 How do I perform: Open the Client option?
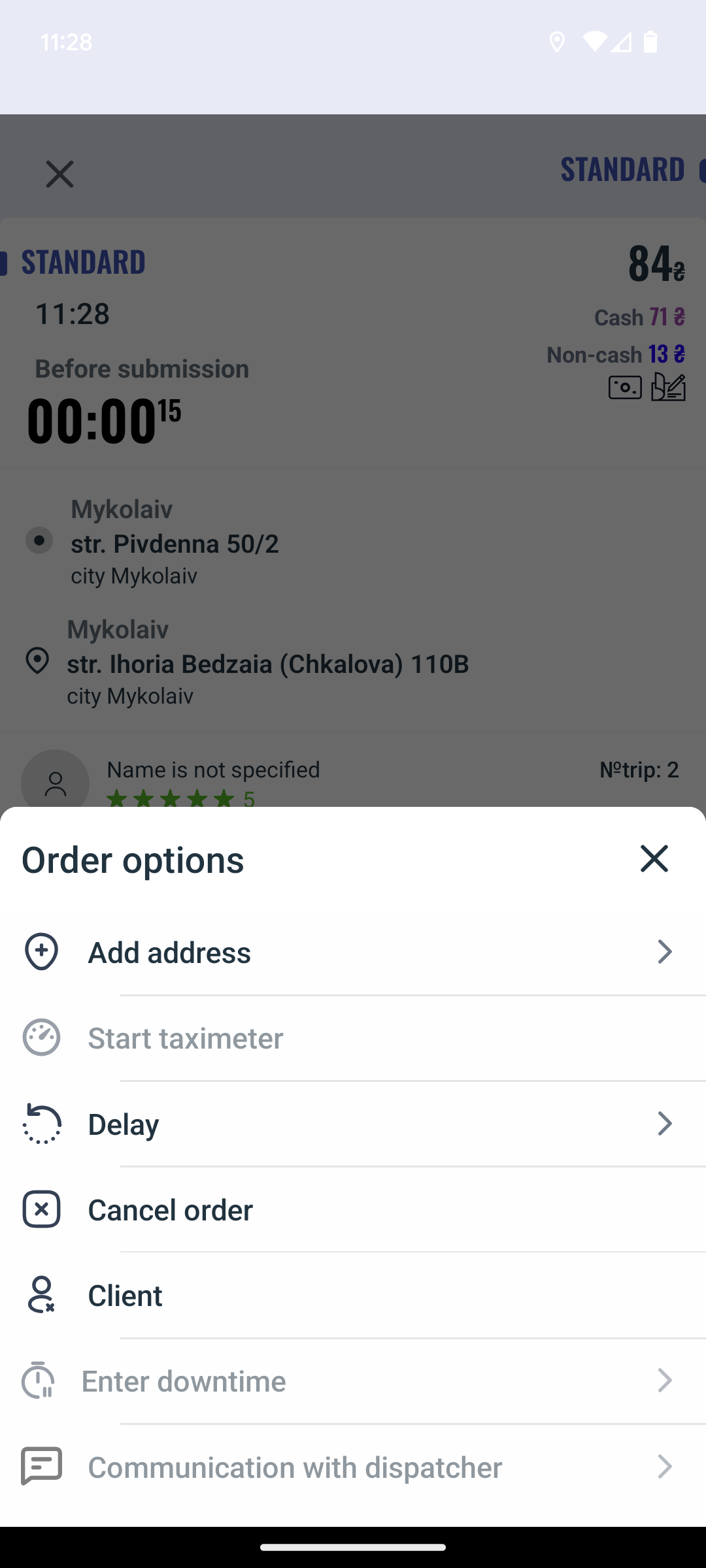tap(353, 1295)
